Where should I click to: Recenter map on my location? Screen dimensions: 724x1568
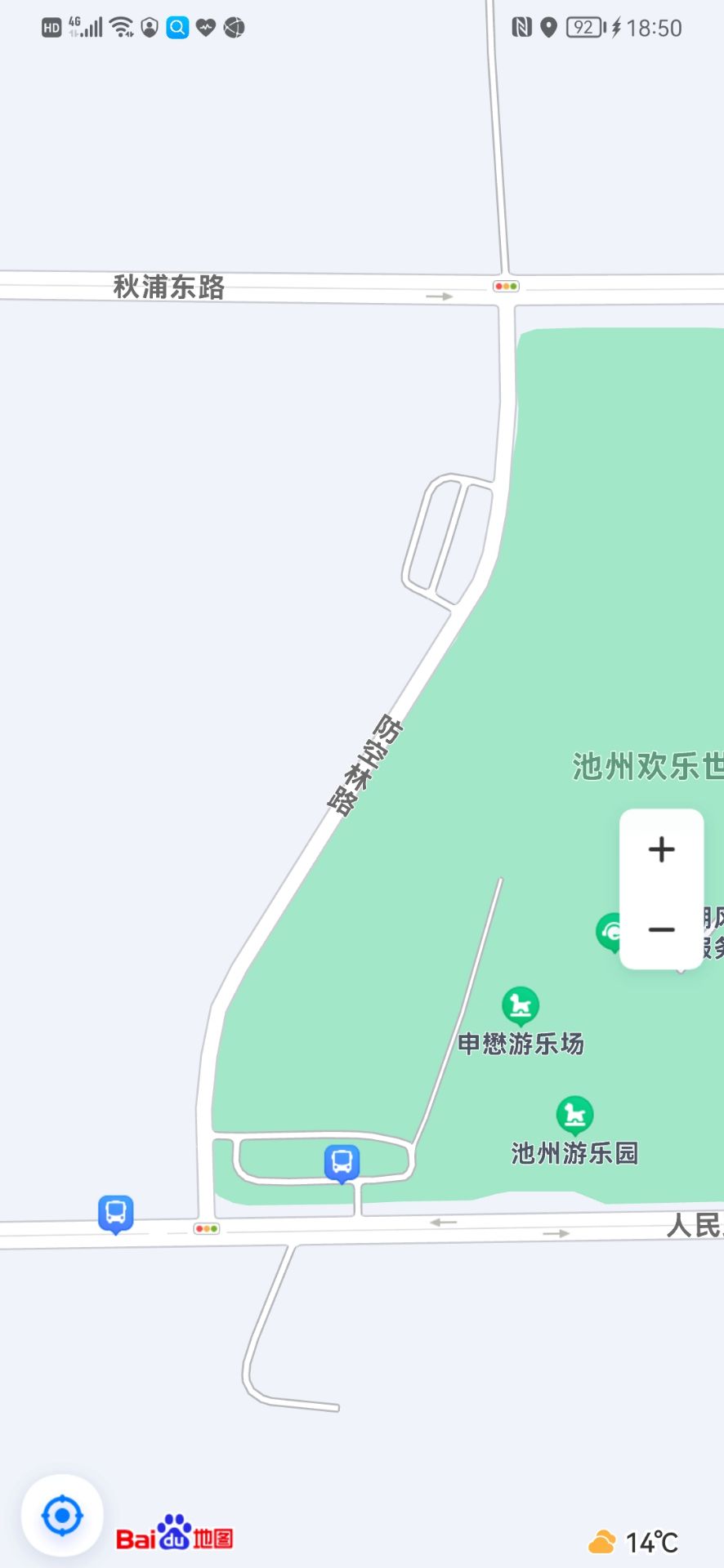coord(62,1517)
